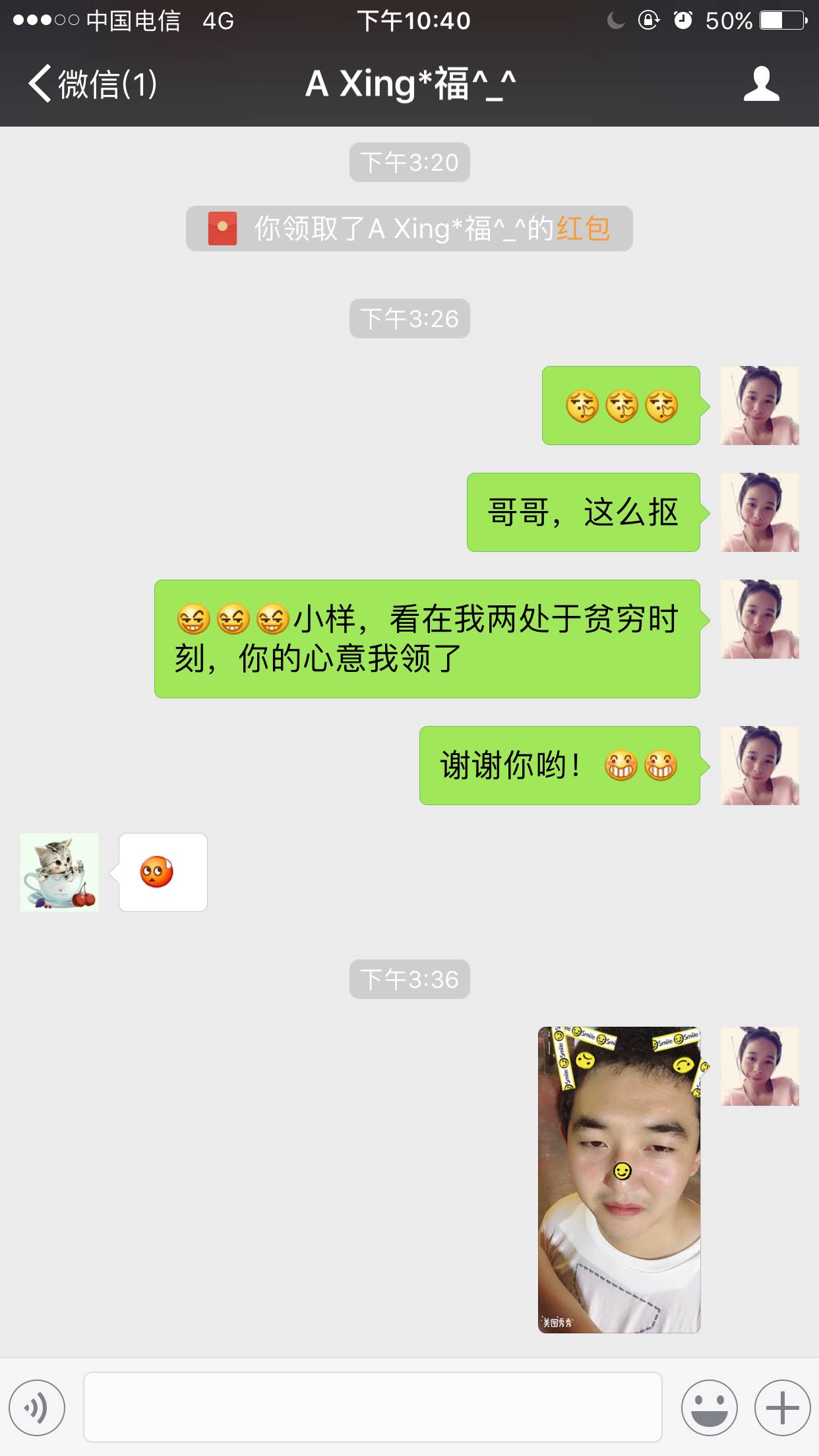Switch to voice message input
Viewport: 819px width, 1456px height.
[x=37, y=1408]
